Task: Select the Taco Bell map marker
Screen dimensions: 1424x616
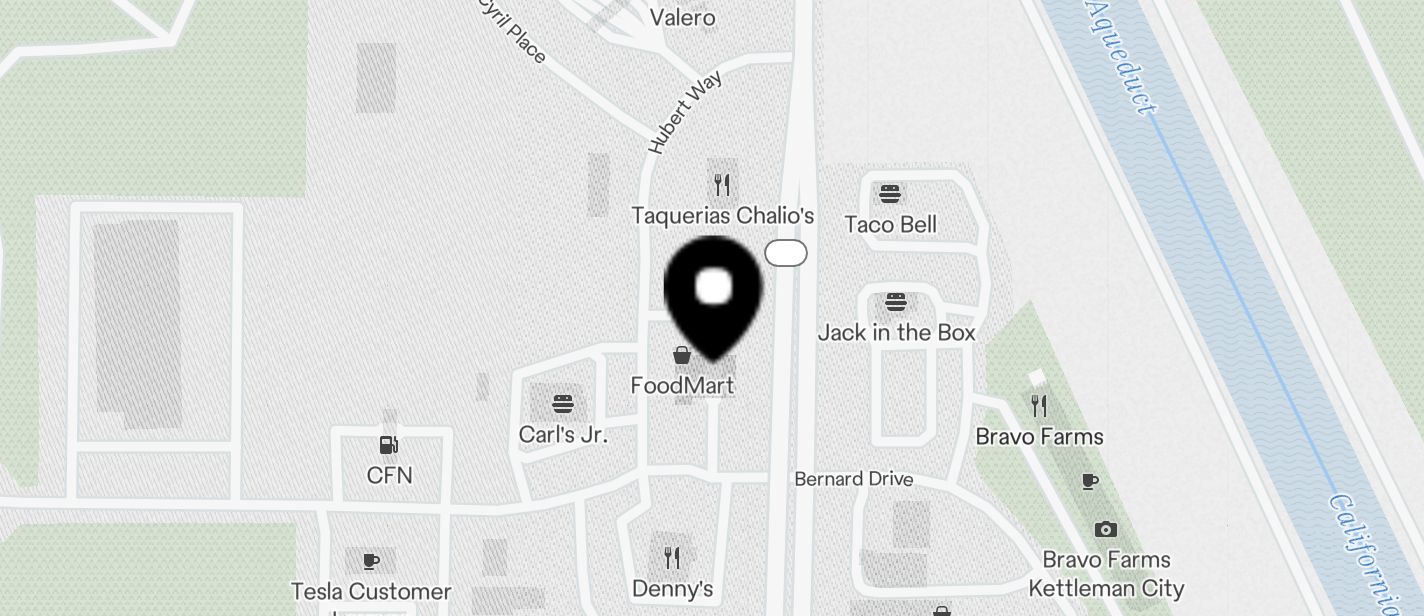Action: click(x=889, y=194)
